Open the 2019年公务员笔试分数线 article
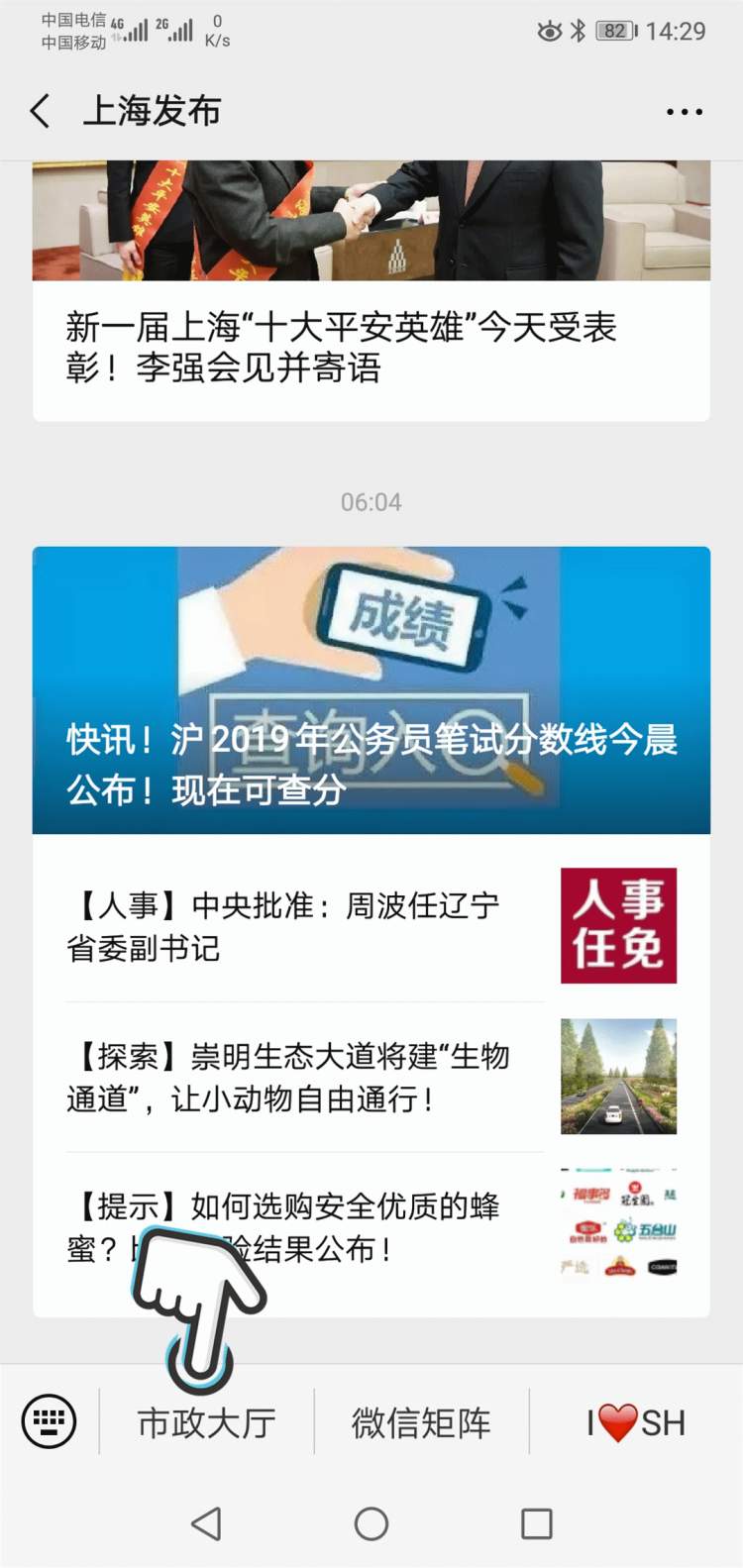743x1568 pixels. (x=371, y=690)
